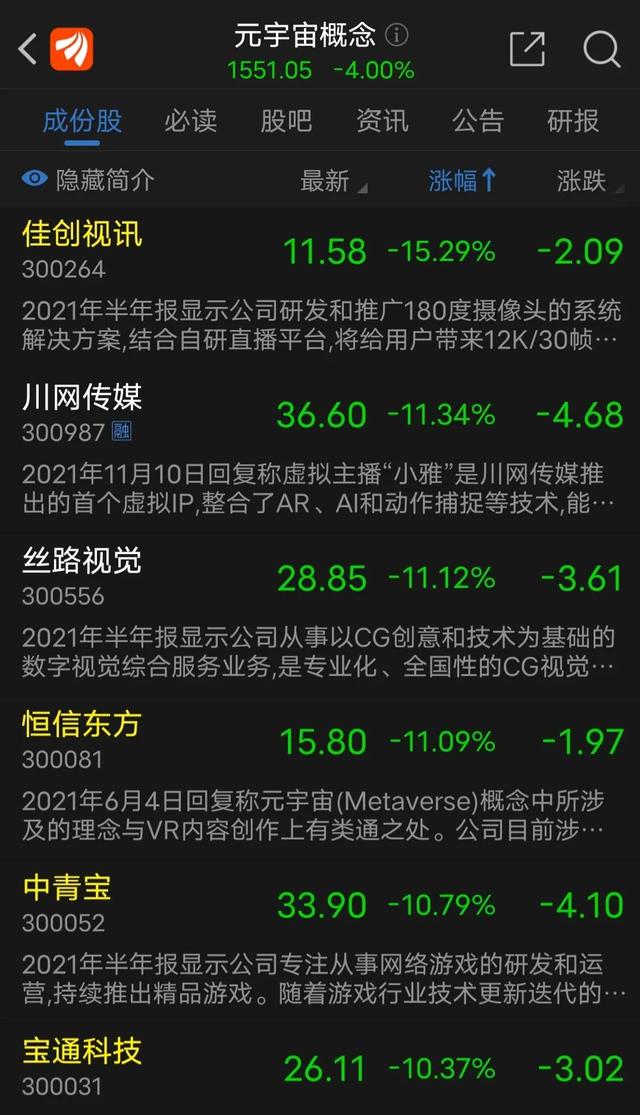Switch to the 必读 tab
This screenshot has height=1115, width=640.
[x=190, y=121]
